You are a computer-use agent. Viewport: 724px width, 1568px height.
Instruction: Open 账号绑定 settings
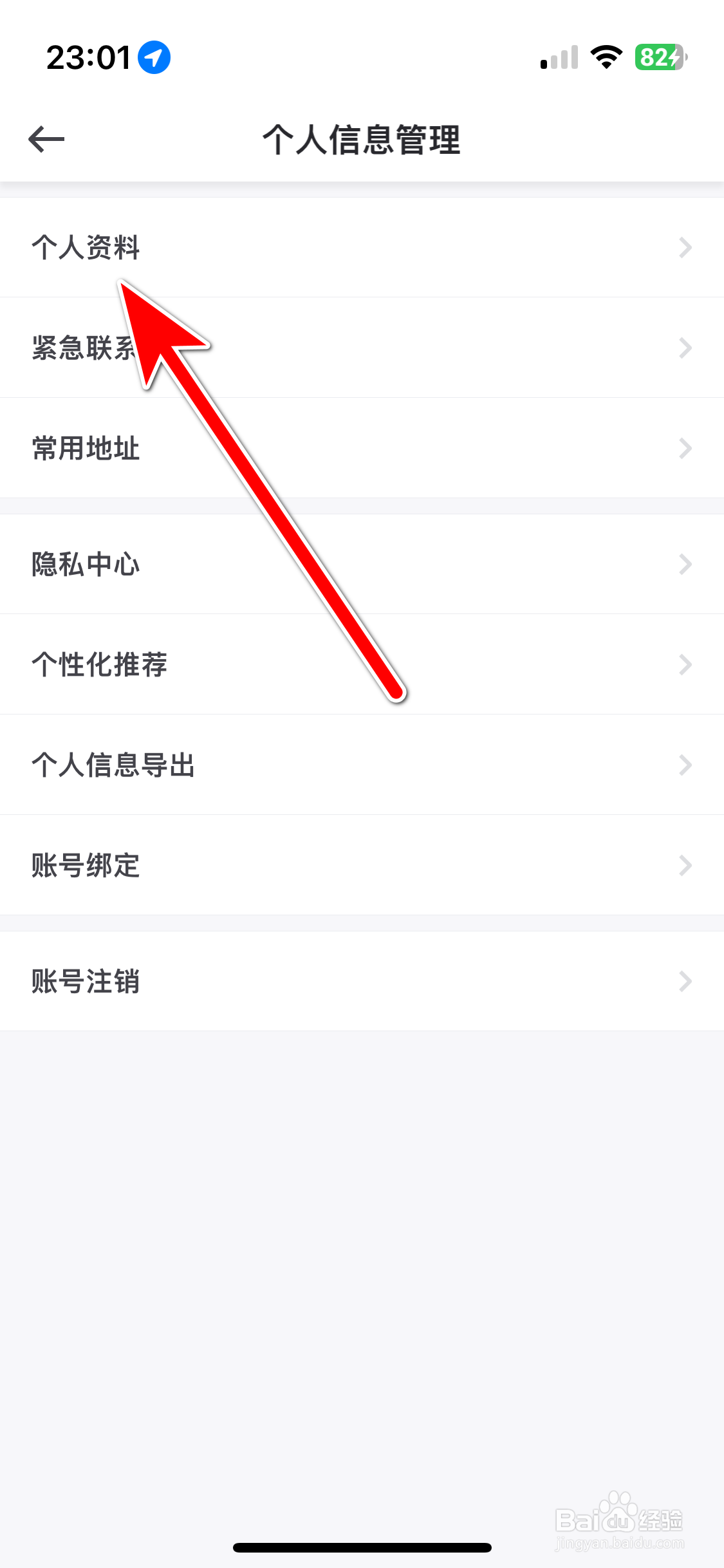click(x=84, y=865)
